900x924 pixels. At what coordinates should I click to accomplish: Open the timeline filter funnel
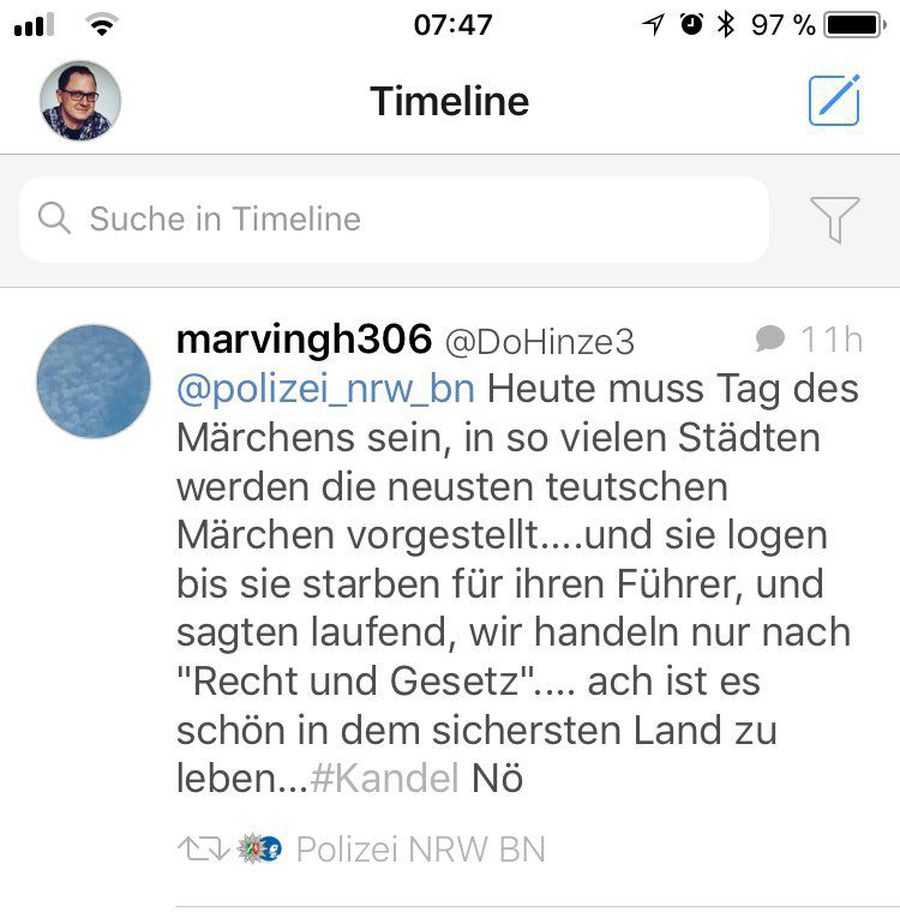pyautogui.click(x=834, y=219)
